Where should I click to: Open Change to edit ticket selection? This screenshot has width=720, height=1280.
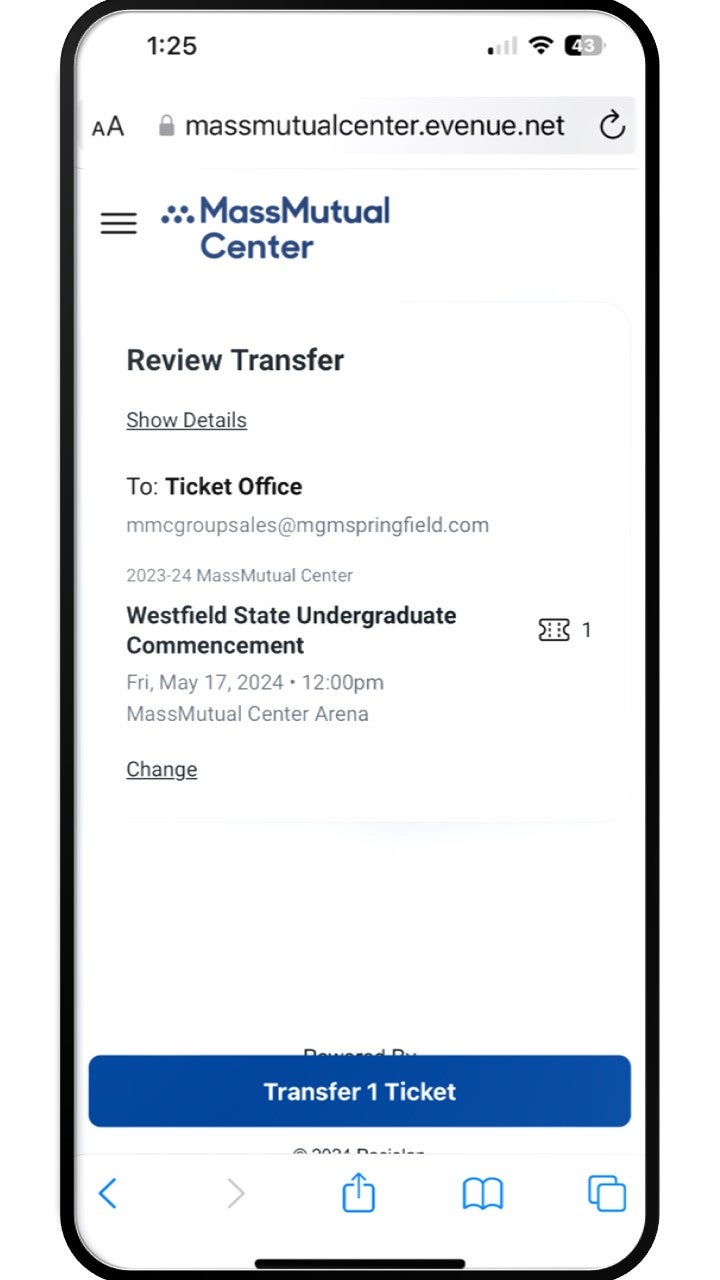pyautogui.click(x=161, y=769)
